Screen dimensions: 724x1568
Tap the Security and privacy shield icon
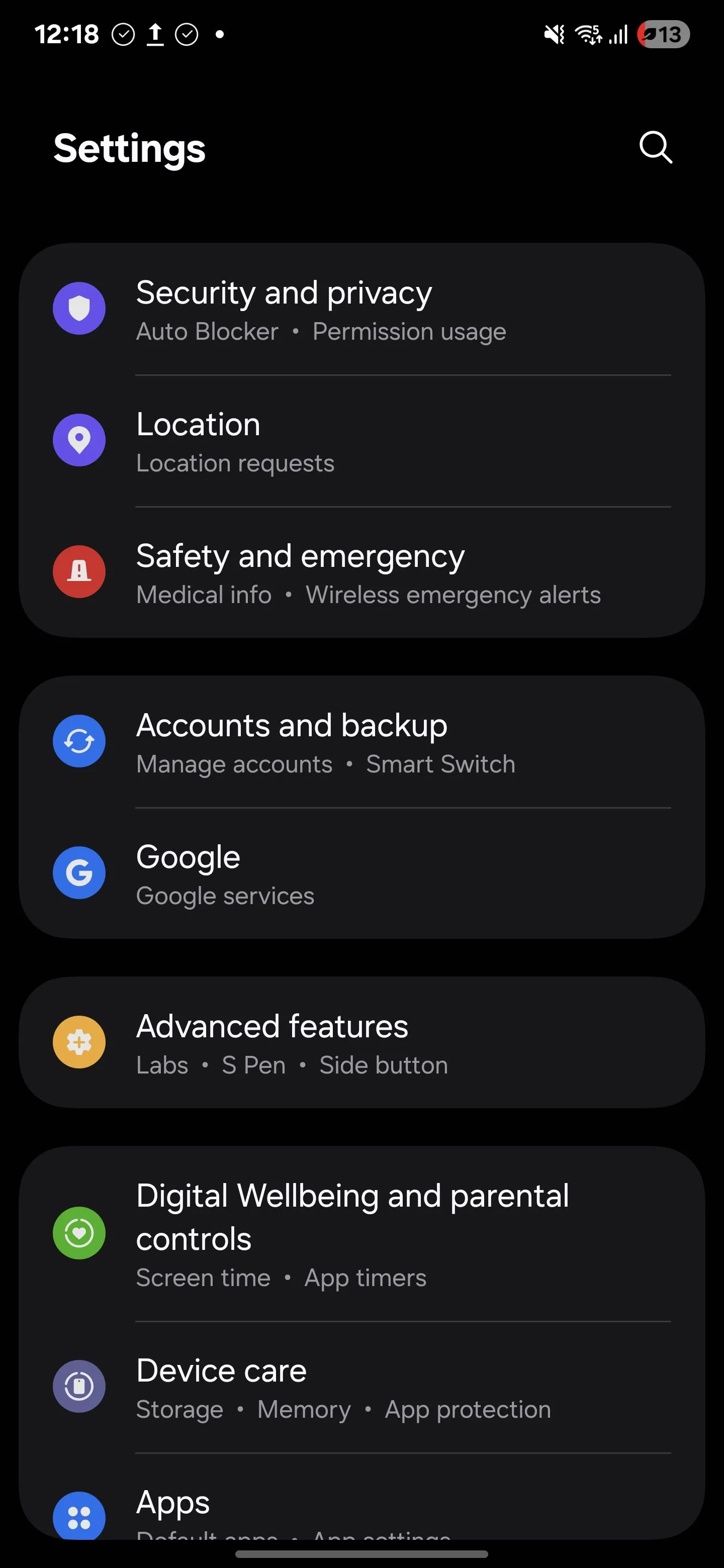point(79,308)
